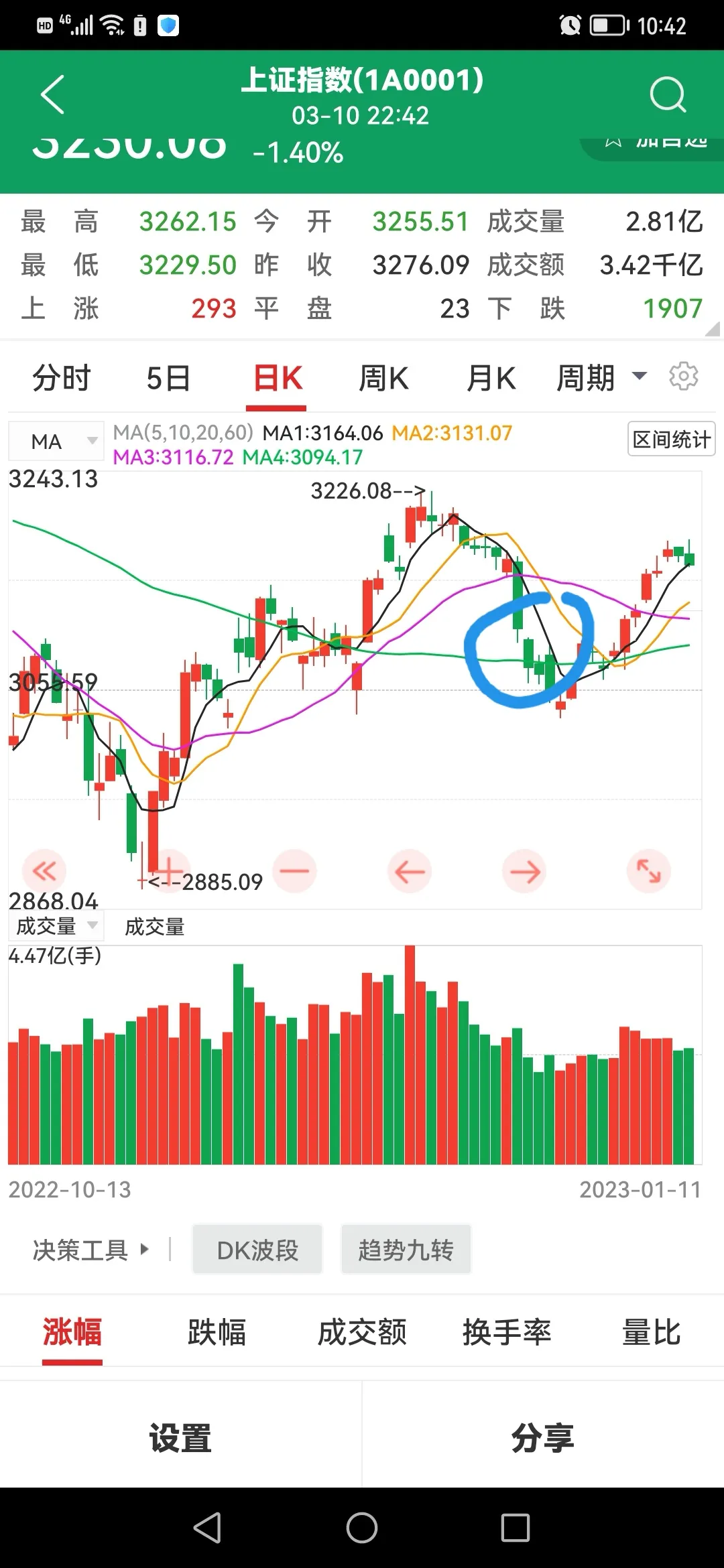Switch to the 5日 chart tab
The height and width of the screenshot is (1568, 724).
[x=168, y=378]
